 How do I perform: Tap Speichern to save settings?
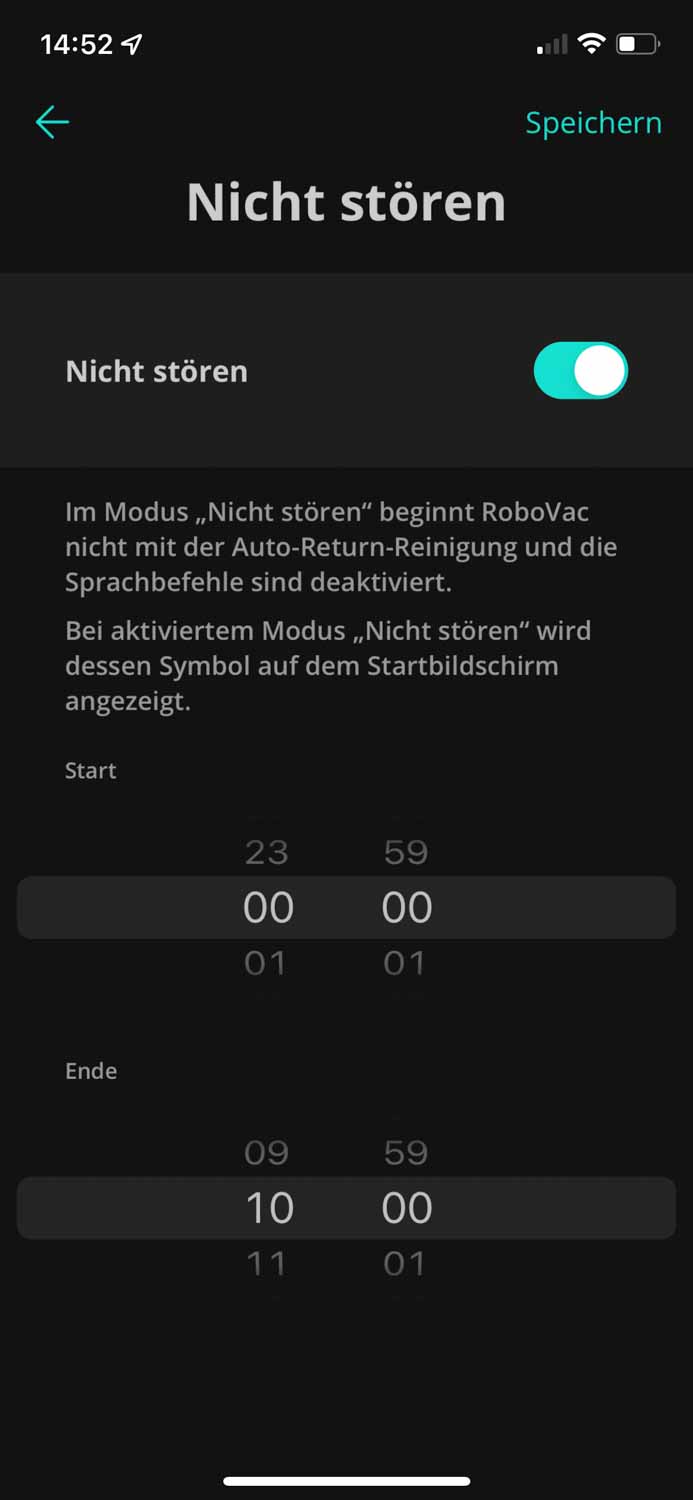coord(593,123)
